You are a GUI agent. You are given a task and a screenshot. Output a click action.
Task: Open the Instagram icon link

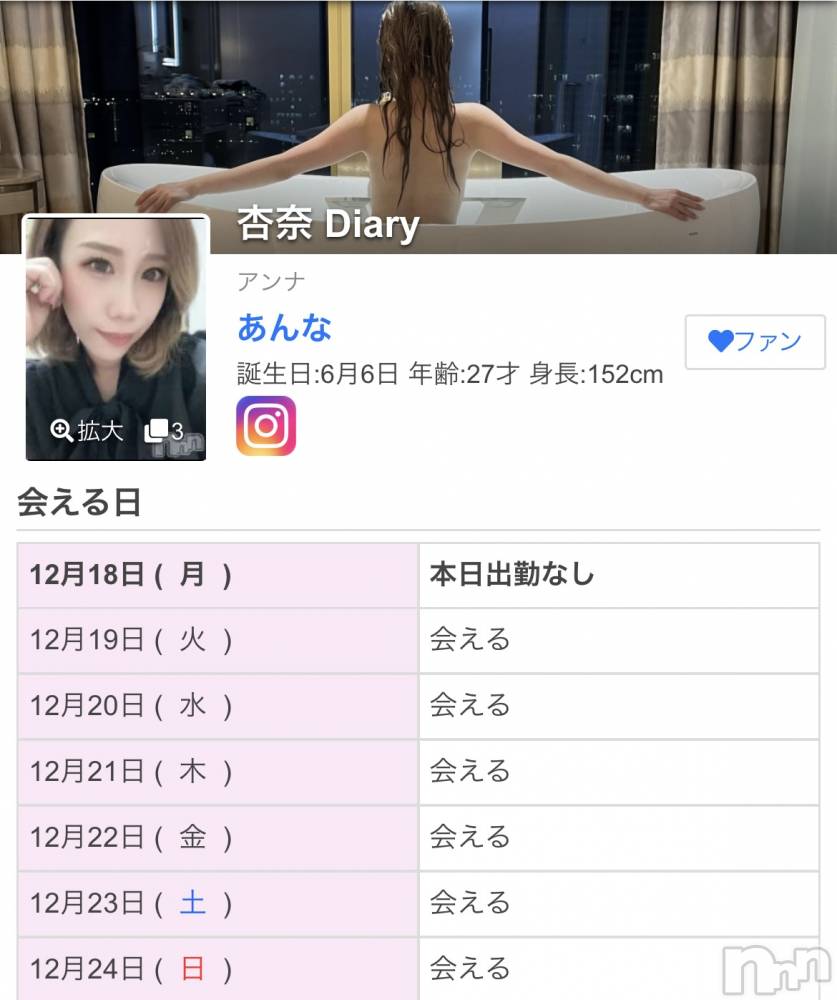pyautogui.click(x=266, y=425)
